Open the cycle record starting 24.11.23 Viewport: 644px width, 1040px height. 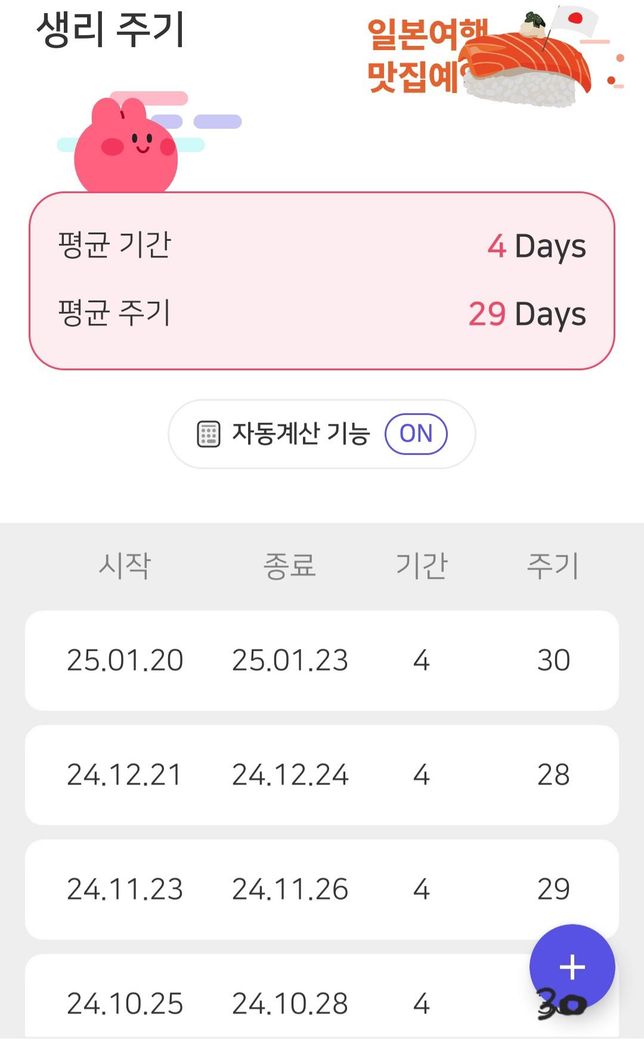321,889
